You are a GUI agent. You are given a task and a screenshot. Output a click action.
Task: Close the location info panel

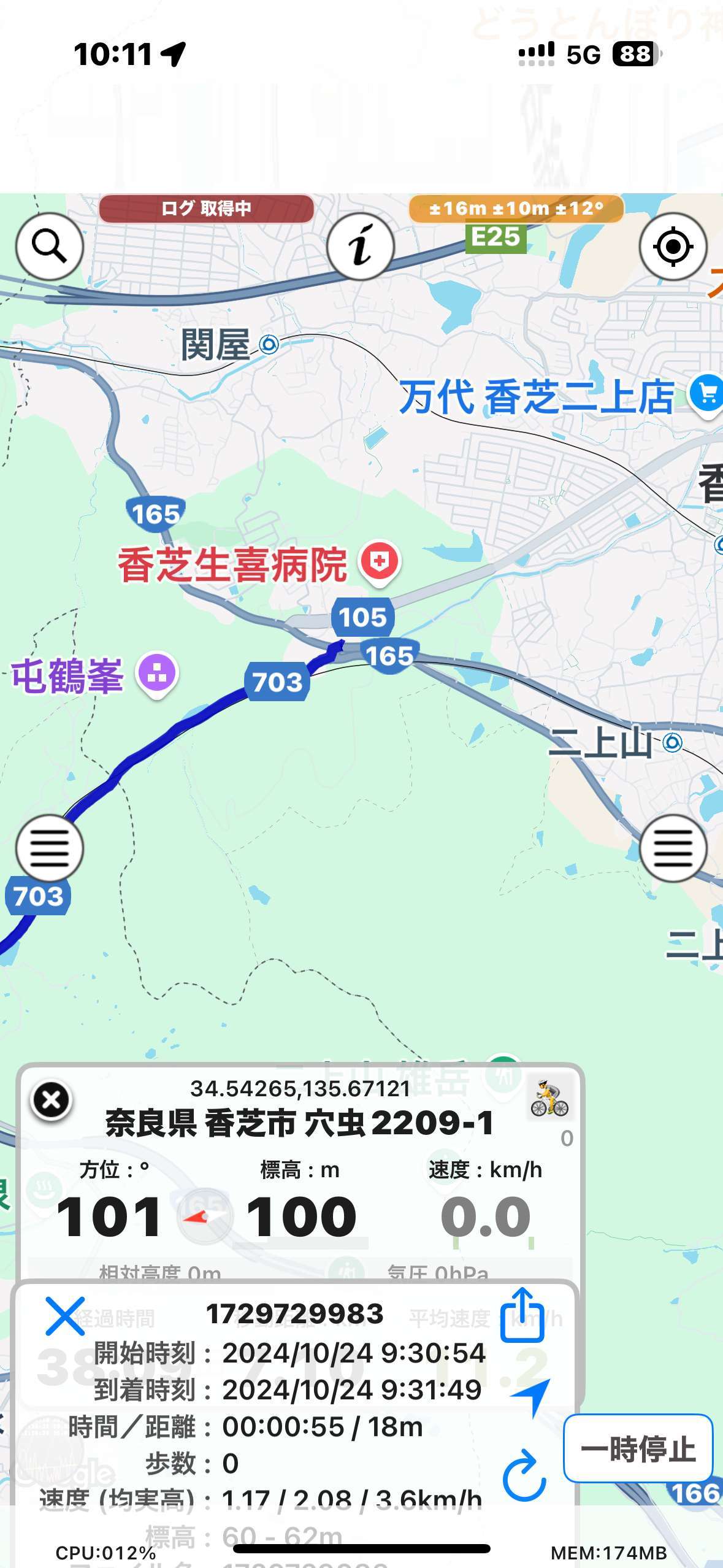coord(52,1101)
